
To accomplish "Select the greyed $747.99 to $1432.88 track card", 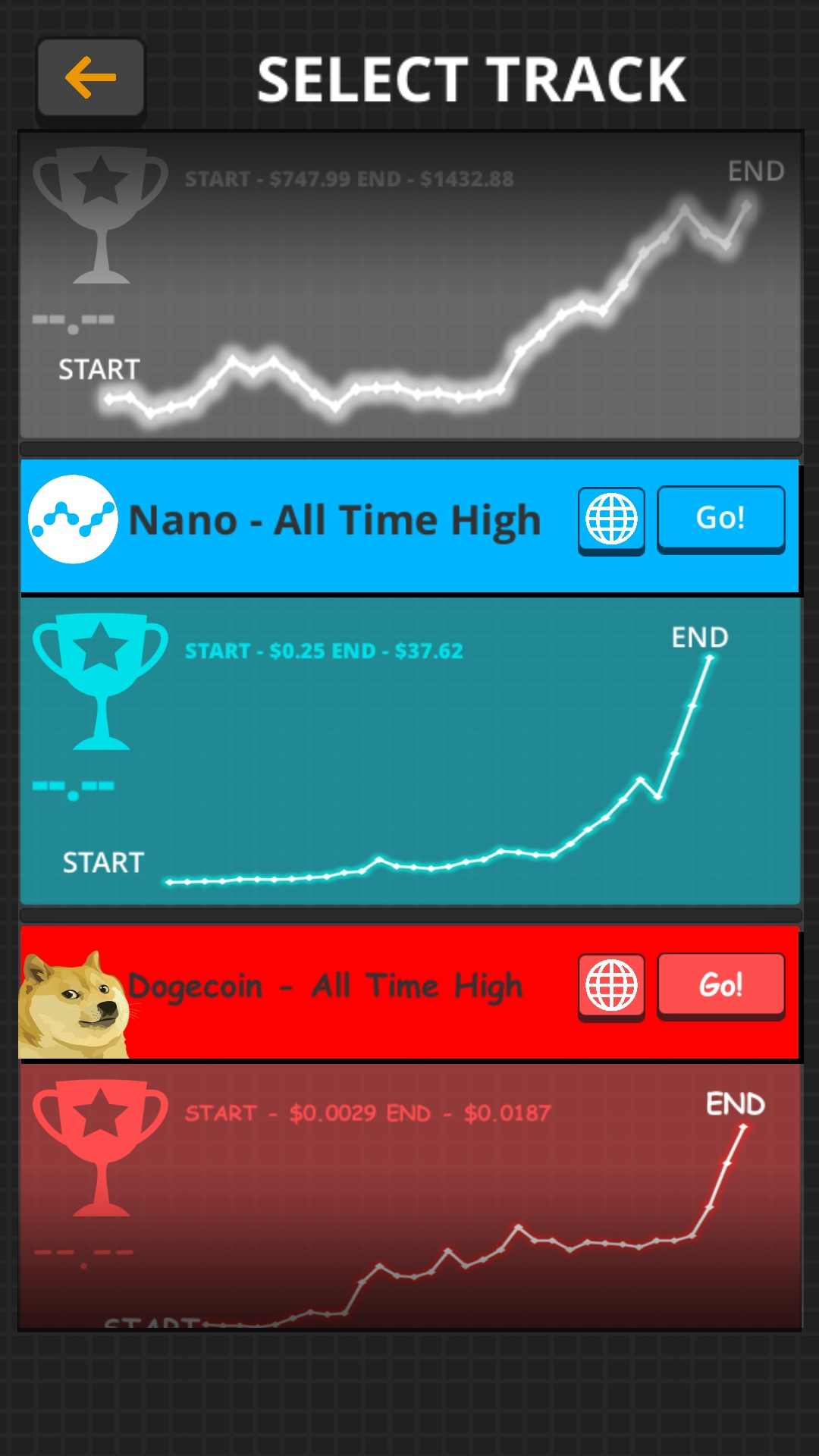I will (410, 286).
